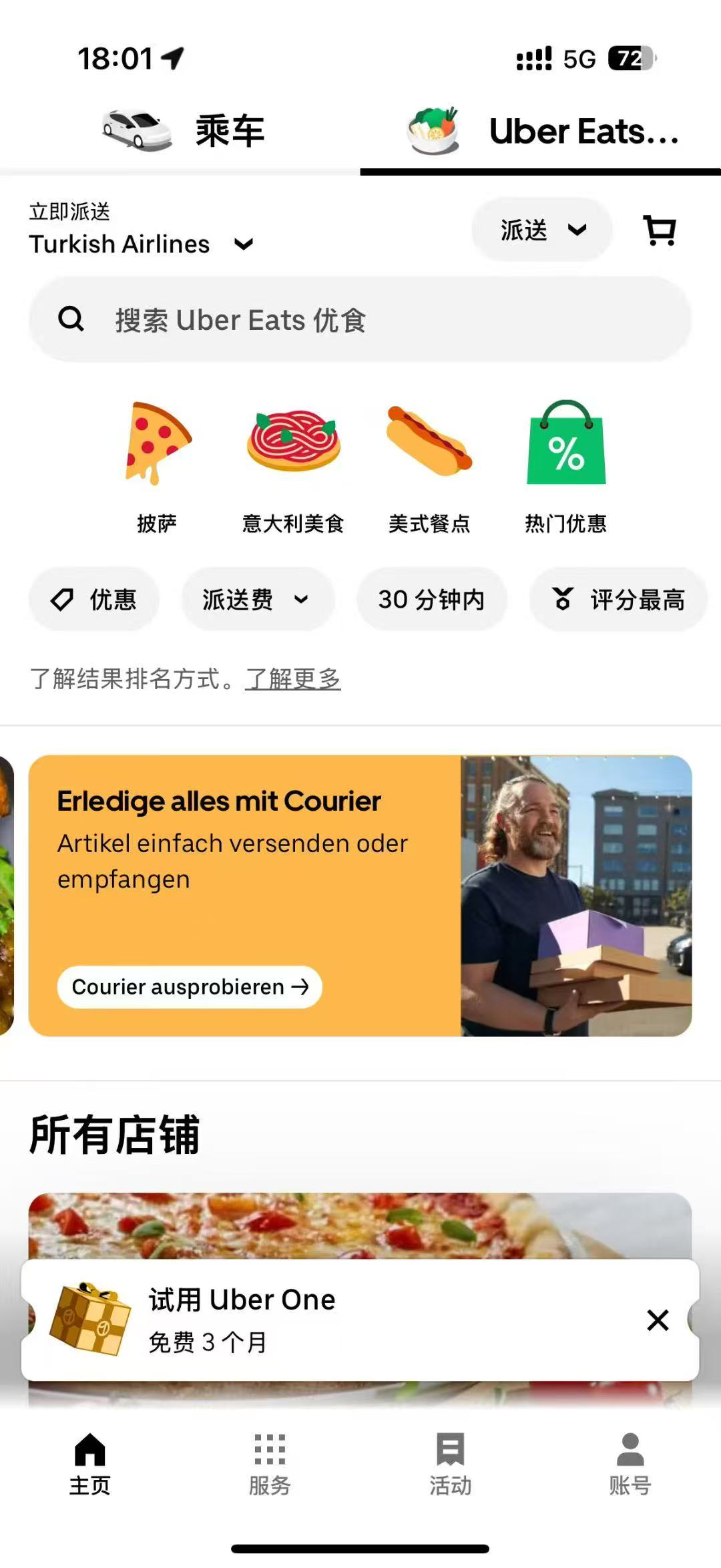Viewport: 721px width, 1568px height.
Task: Switch to the 服务 services tab
Action: (270, 1464)
